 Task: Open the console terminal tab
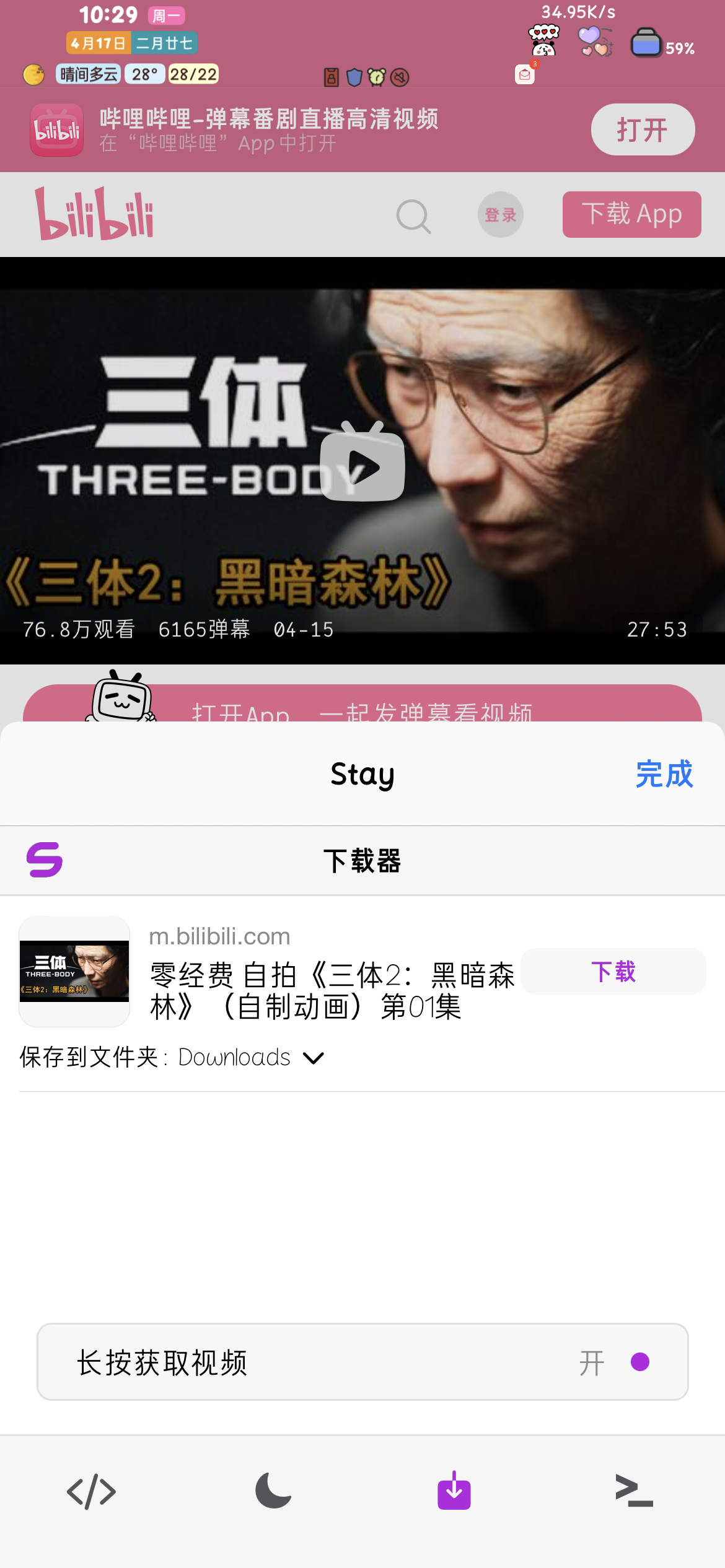coord(634,1491)
